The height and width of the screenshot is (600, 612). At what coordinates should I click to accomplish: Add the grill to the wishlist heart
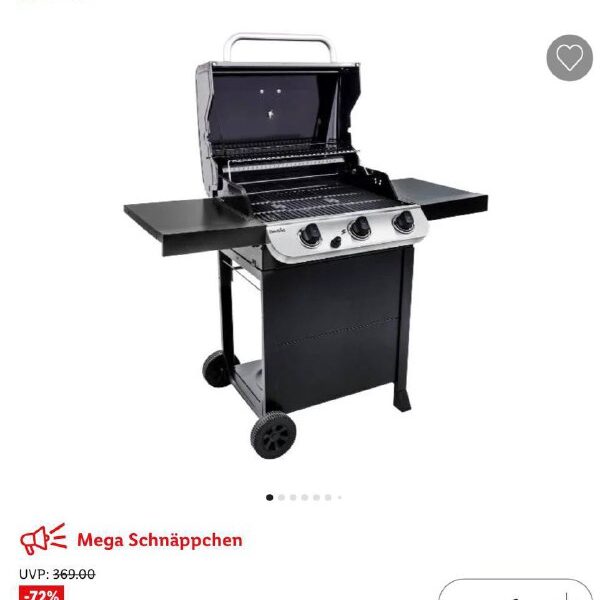pos(569,58)
